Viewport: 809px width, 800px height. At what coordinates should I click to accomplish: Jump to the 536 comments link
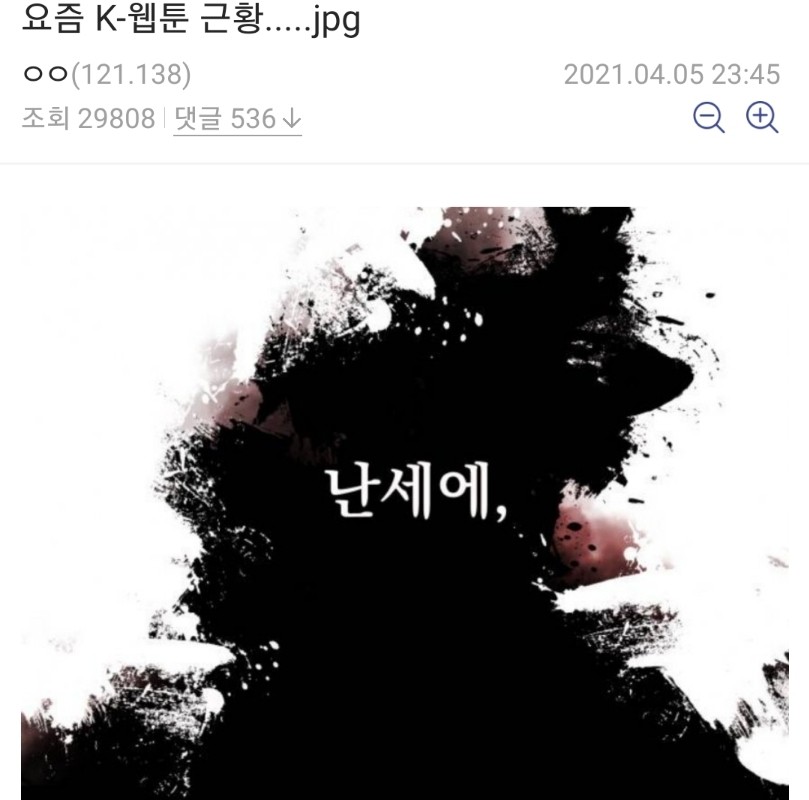coord(237,119)
